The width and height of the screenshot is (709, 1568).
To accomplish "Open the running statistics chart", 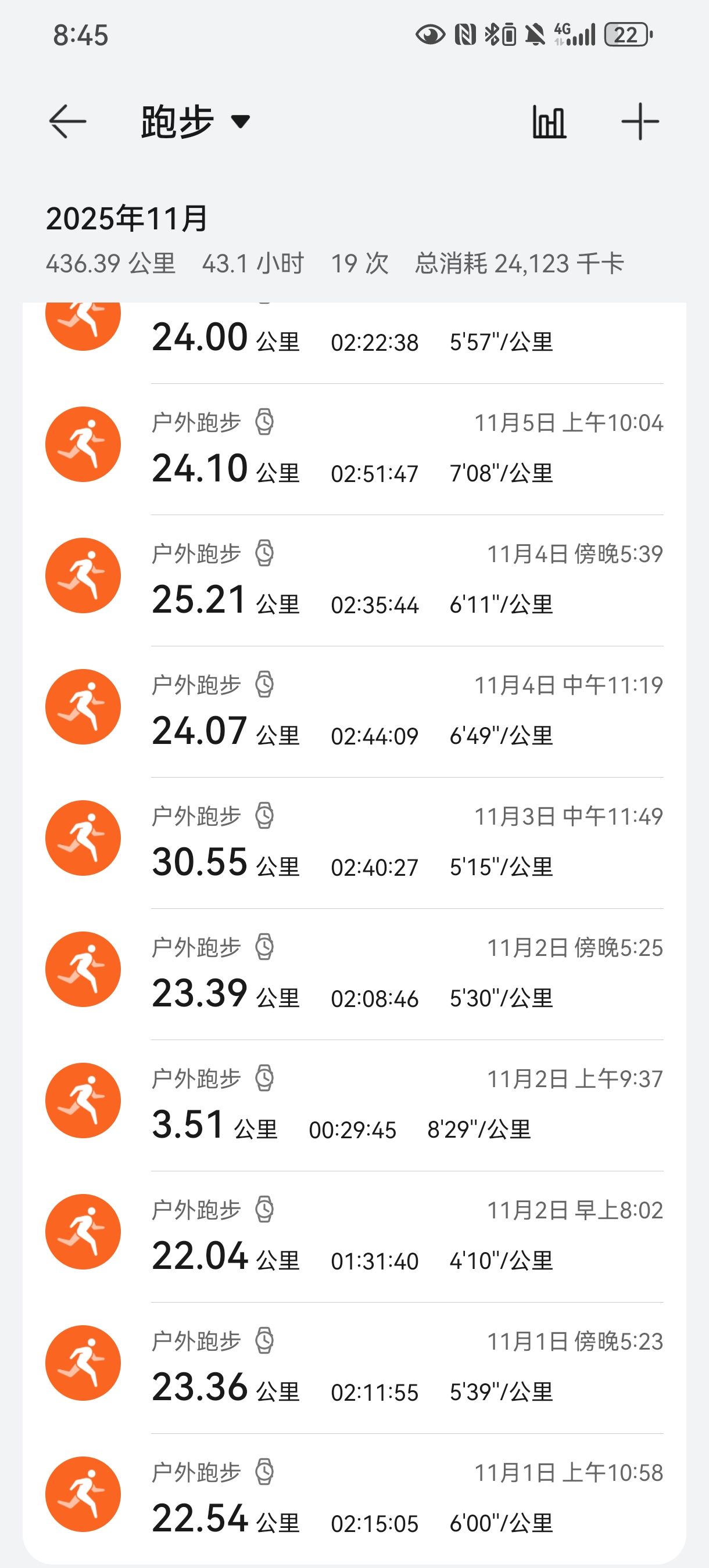I will click(549, 122).
